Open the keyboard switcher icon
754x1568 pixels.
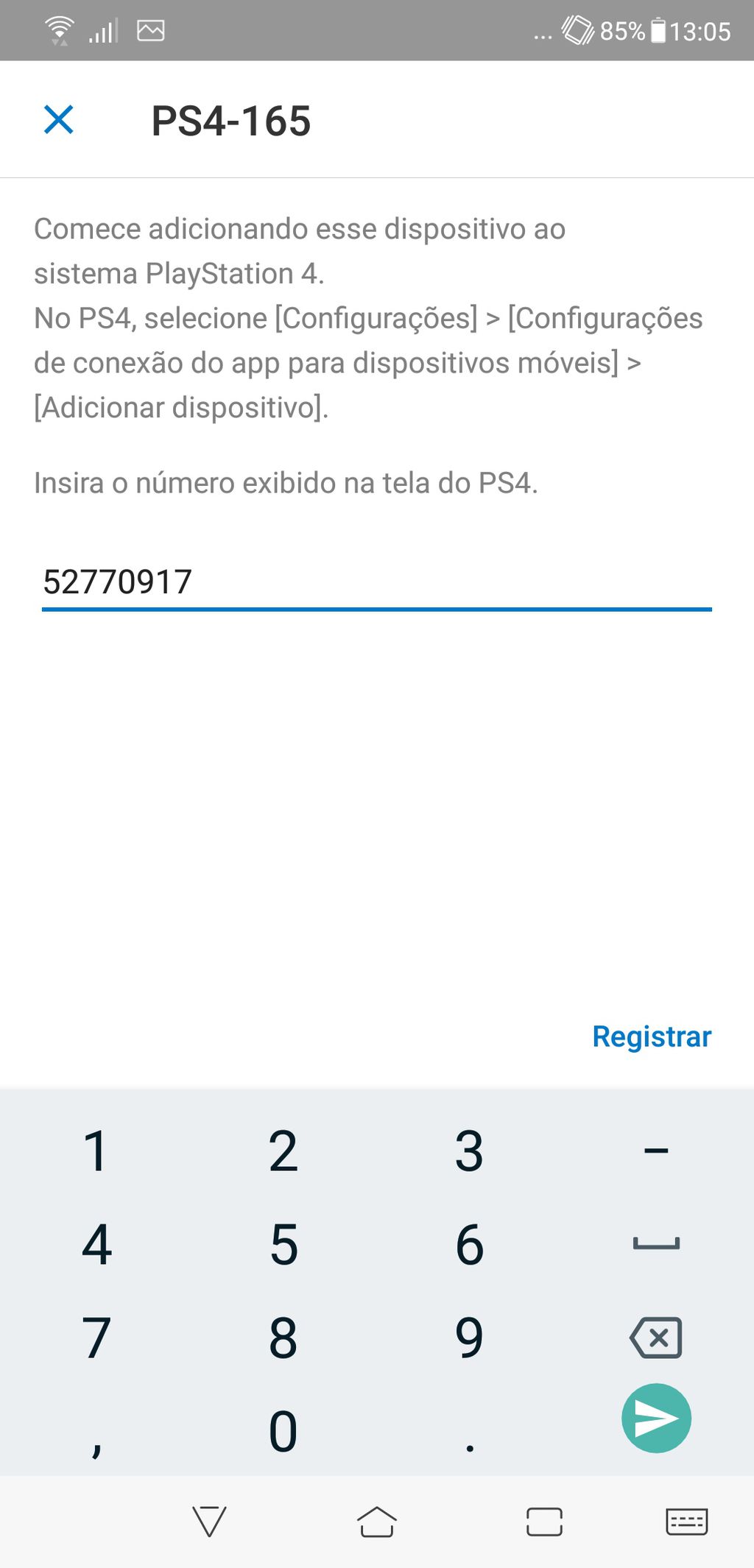[687, 1522]
